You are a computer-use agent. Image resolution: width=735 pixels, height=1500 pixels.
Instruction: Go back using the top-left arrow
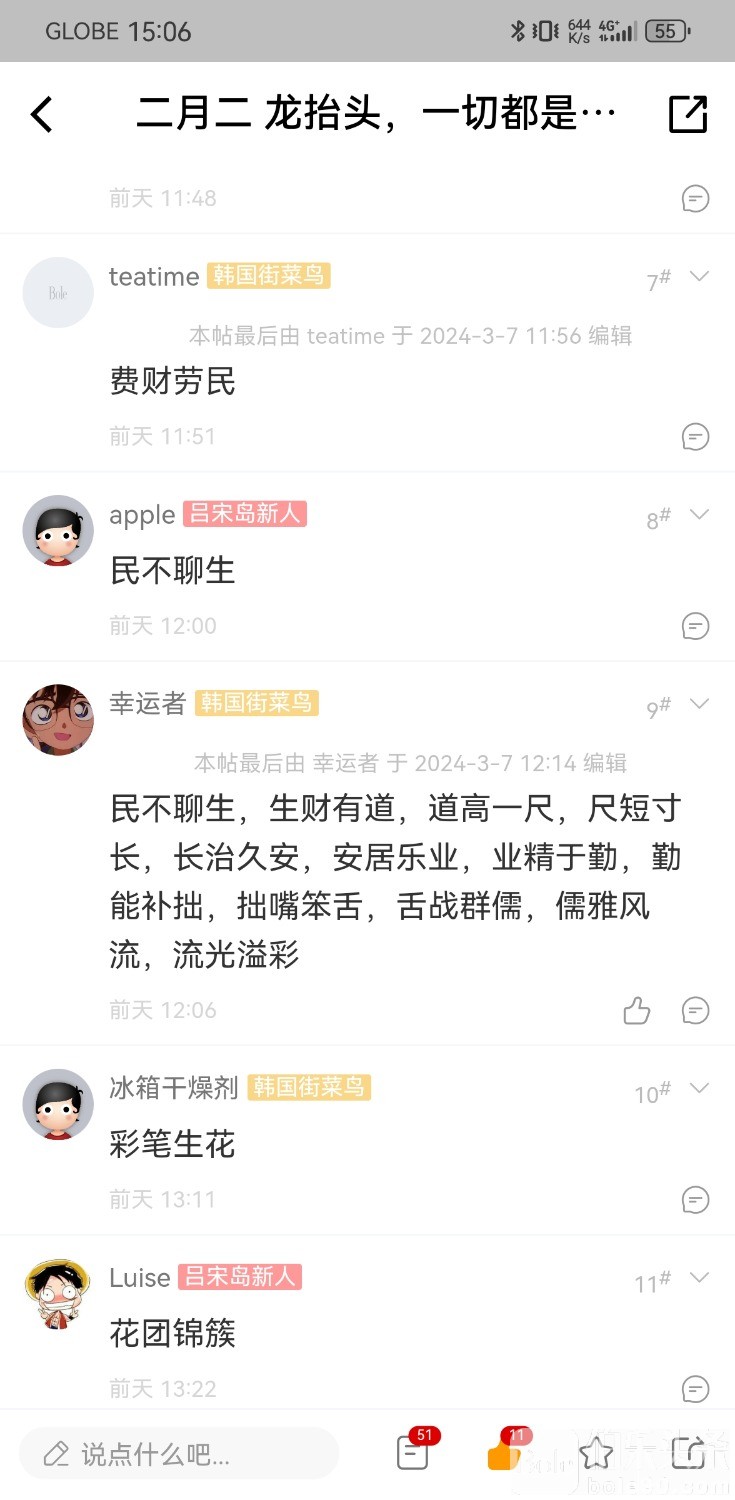[x=42, y=115]
